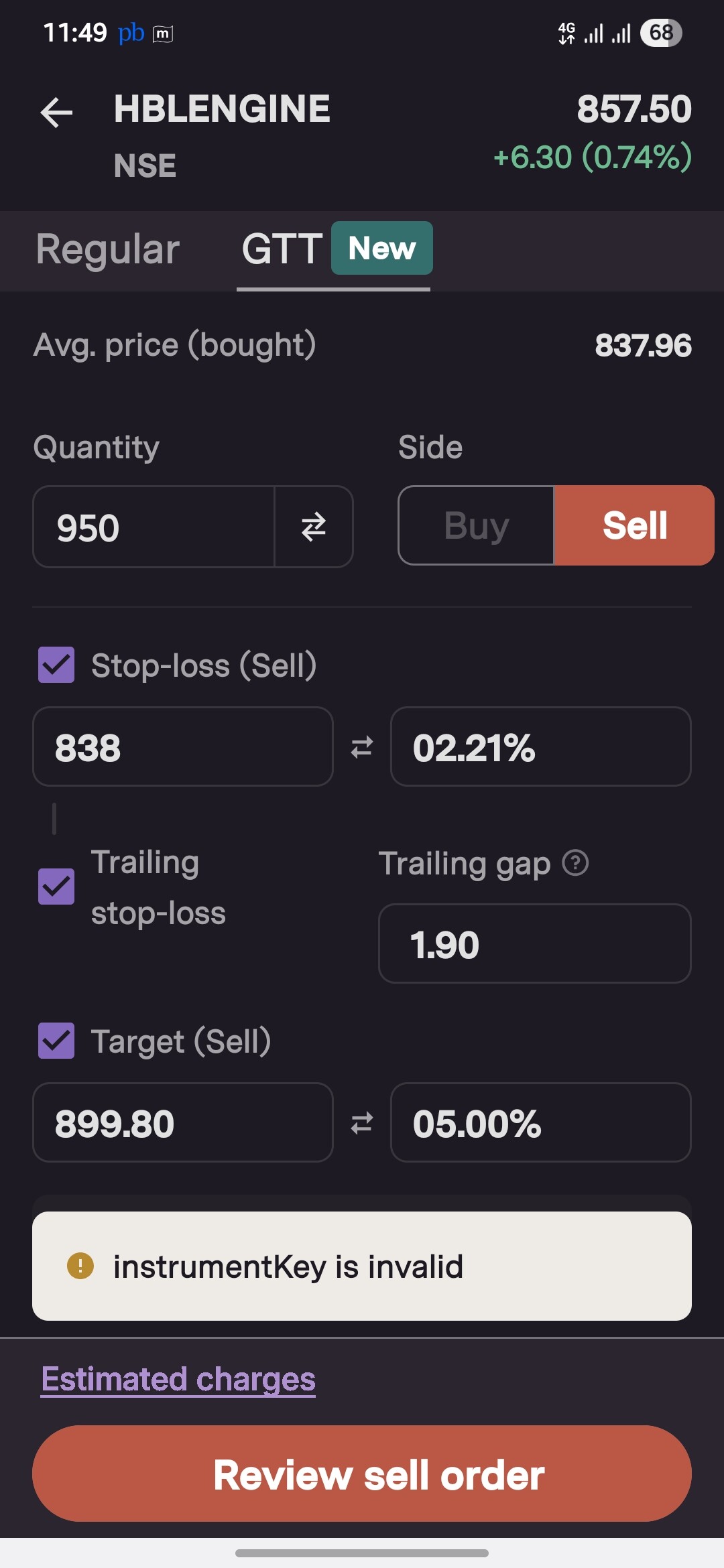The image size is (724, 1568).
Task: Click the stop-loss price-percent swap icon
Action: coord(361,747)
